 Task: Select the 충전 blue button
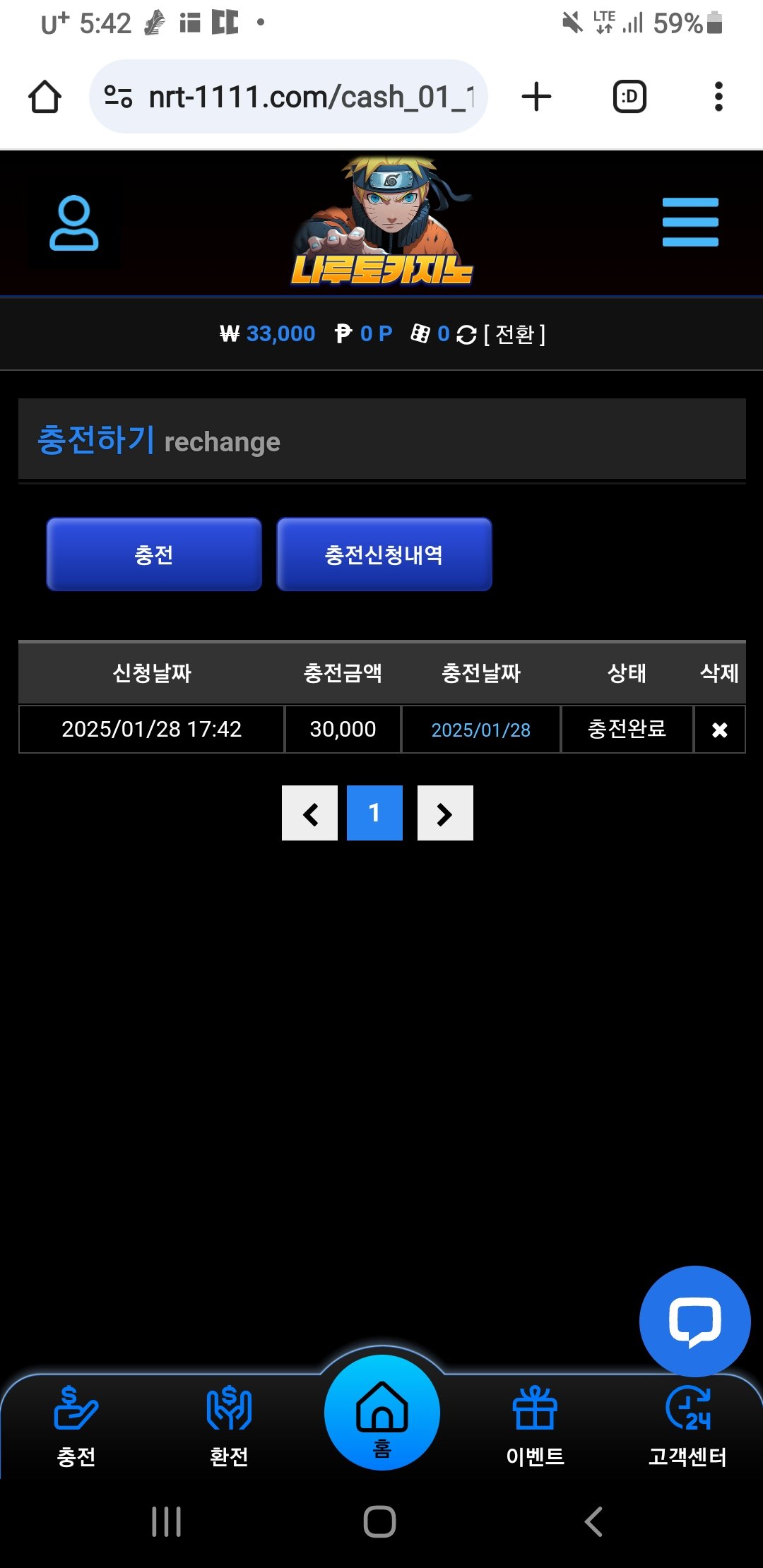pos(154,554)
